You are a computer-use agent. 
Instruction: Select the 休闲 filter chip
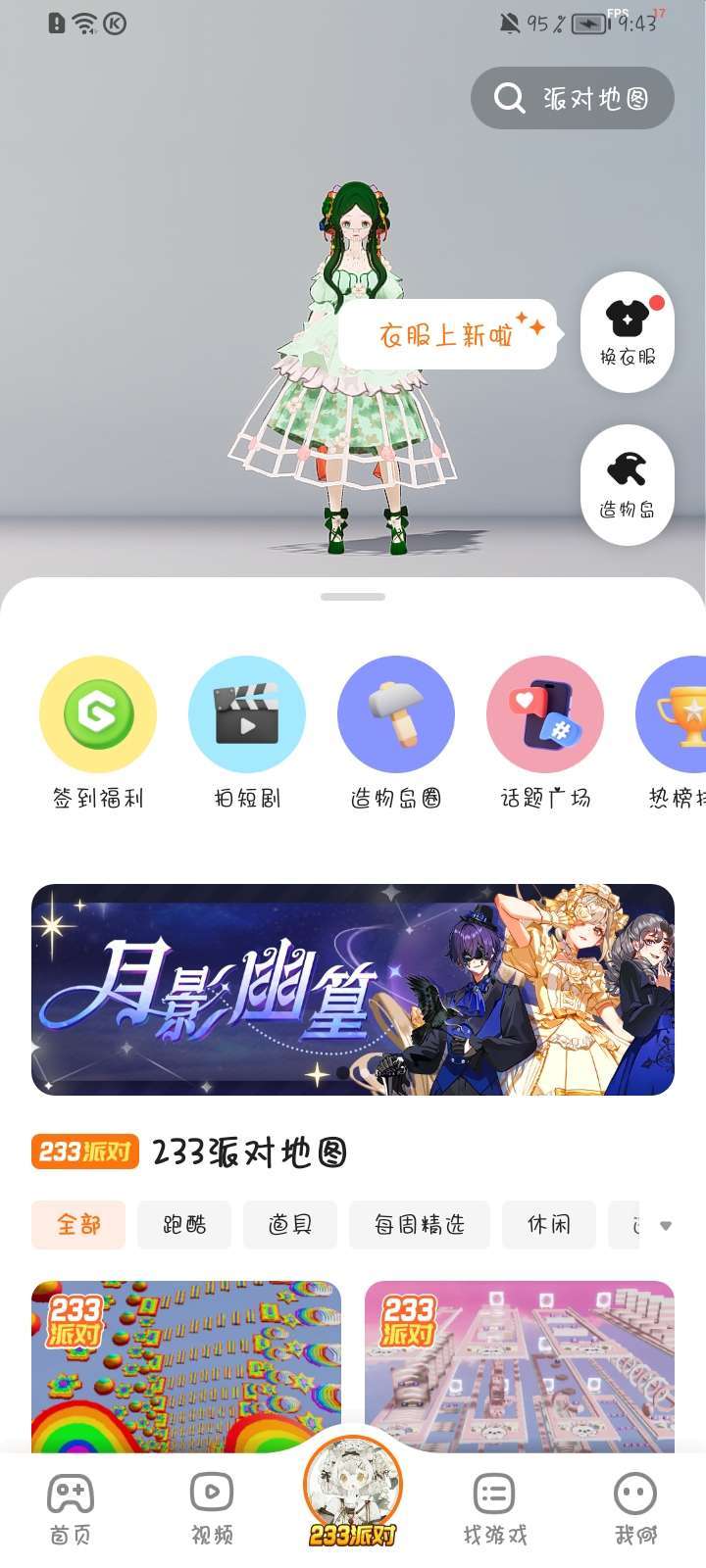549,1225
